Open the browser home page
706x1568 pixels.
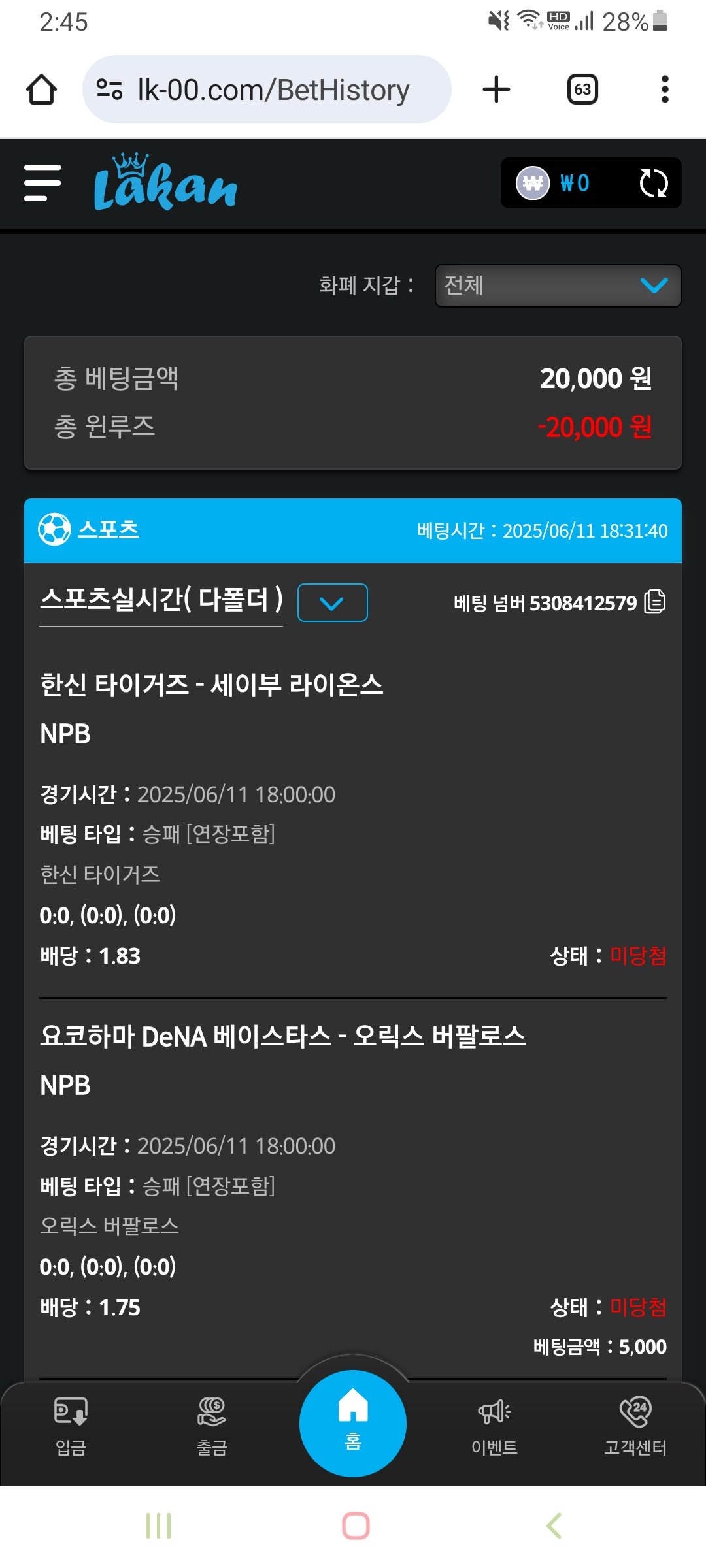tap(41, 90)
